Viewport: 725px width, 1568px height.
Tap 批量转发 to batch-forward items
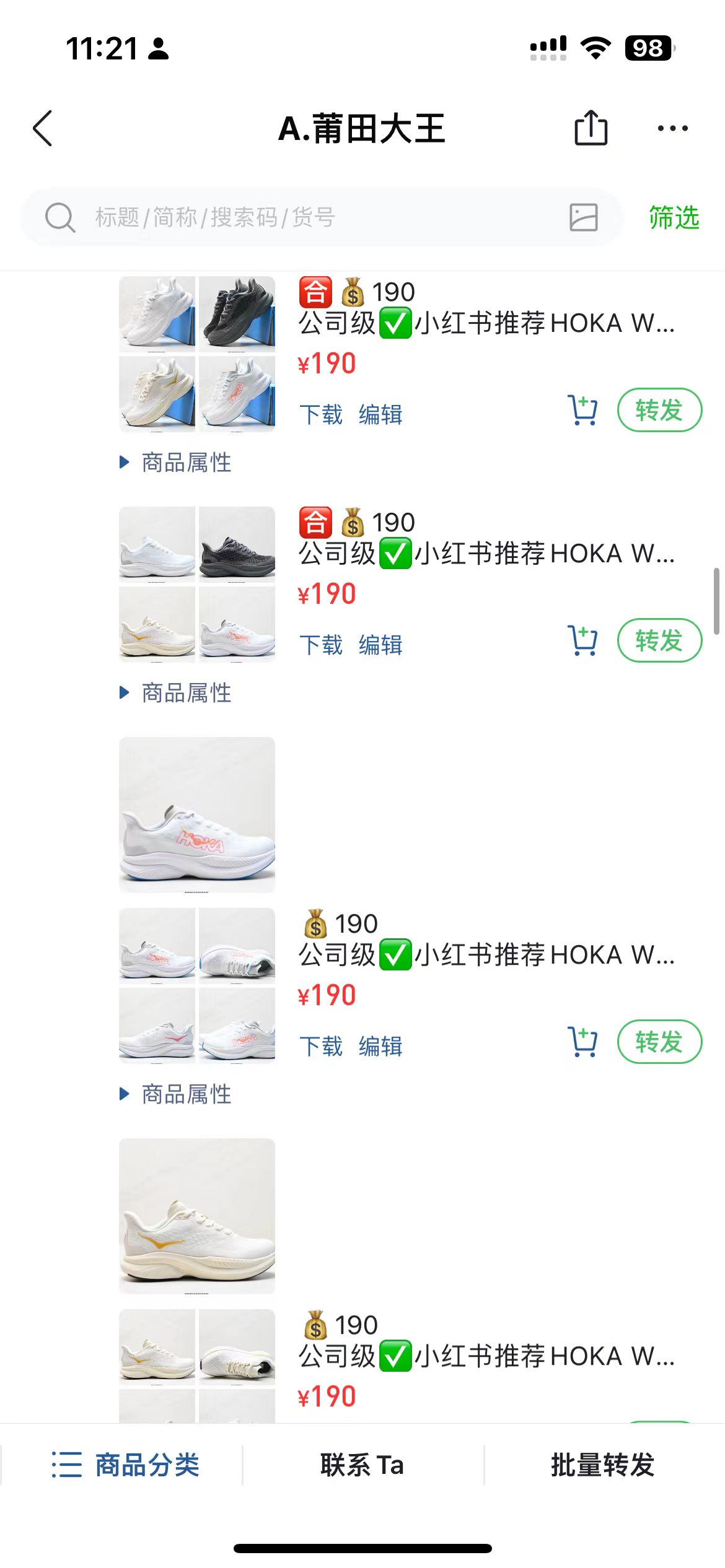coord(602,1465)
